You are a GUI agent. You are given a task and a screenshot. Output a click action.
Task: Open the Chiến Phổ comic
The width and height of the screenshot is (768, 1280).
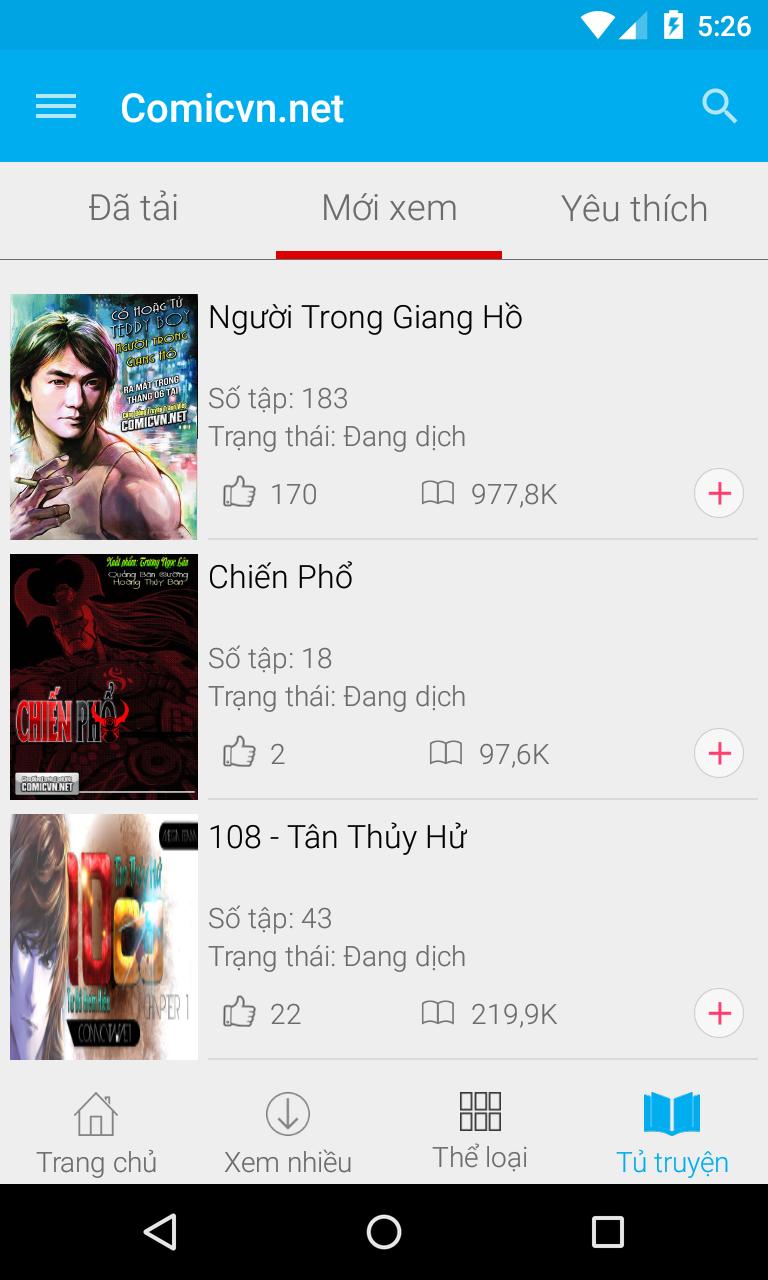(x=281, y=577)
